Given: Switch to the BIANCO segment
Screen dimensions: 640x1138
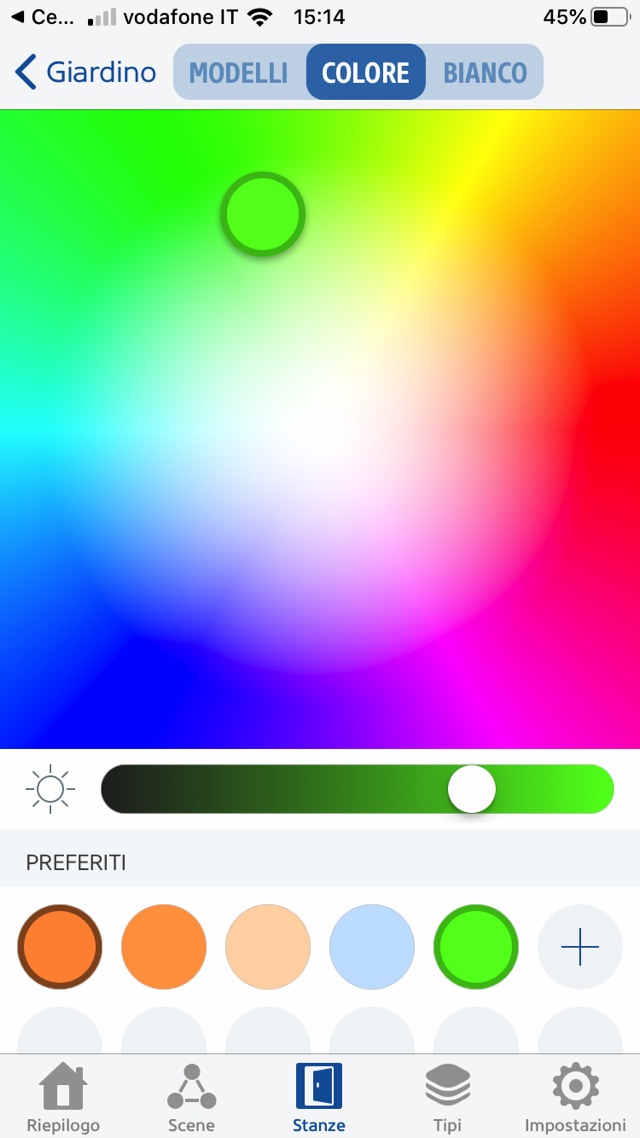Looking at the screenshot, I should [485, 72].
